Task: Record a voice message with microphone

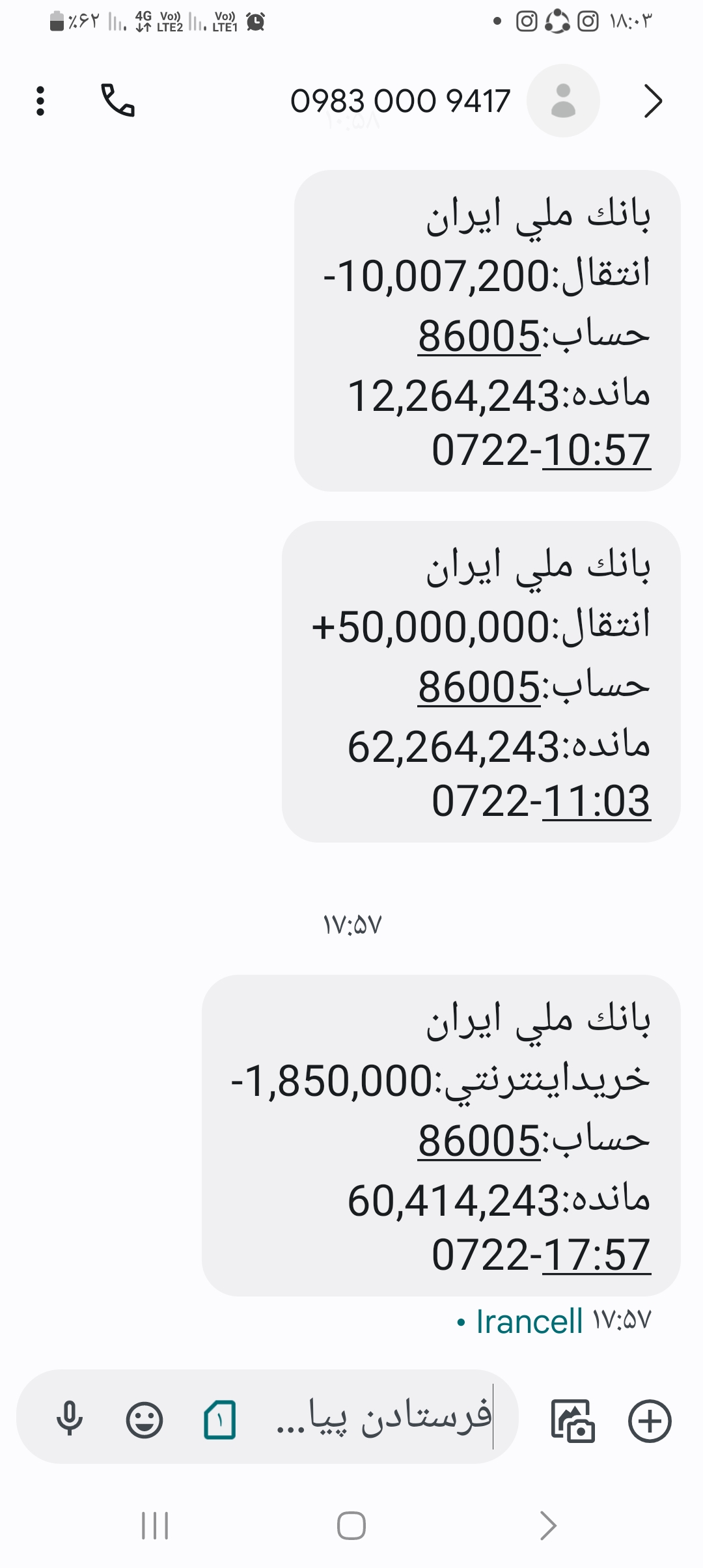Action: [x=70, y=1420]
